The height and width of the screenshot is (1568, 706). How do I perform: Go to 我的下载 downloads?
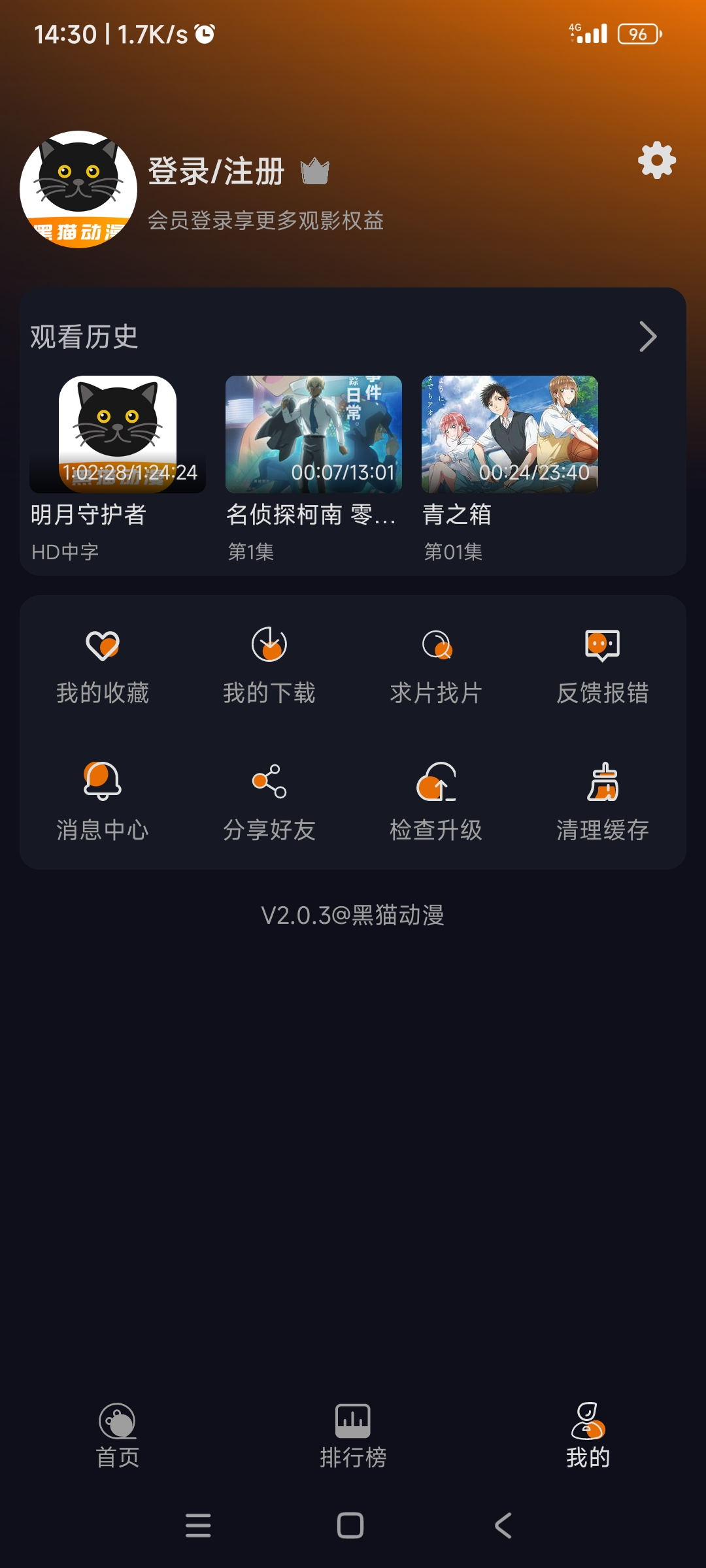click(x=269, y=666)
